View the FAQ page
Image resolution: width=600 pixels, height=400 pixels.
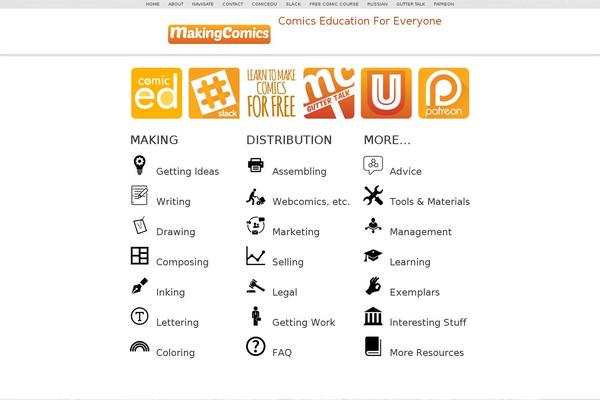pyautogui.click(x=281, y=353)
